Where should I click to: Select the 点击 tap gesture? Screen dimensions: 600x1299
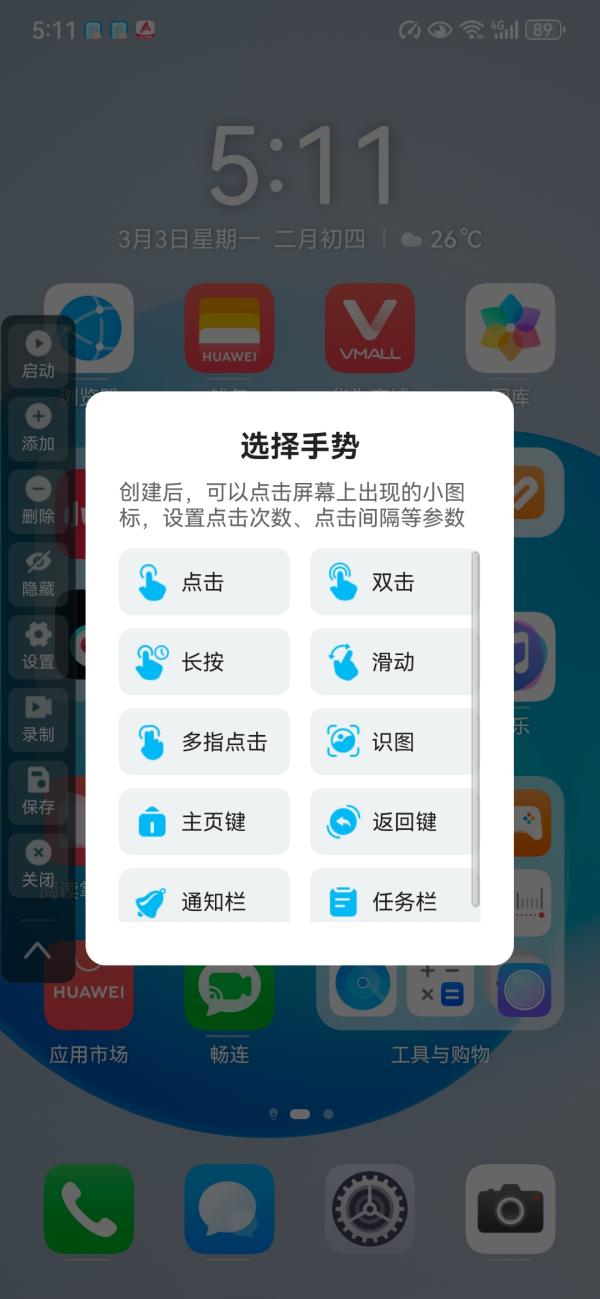pyautogui.click(x=204, y=582)
